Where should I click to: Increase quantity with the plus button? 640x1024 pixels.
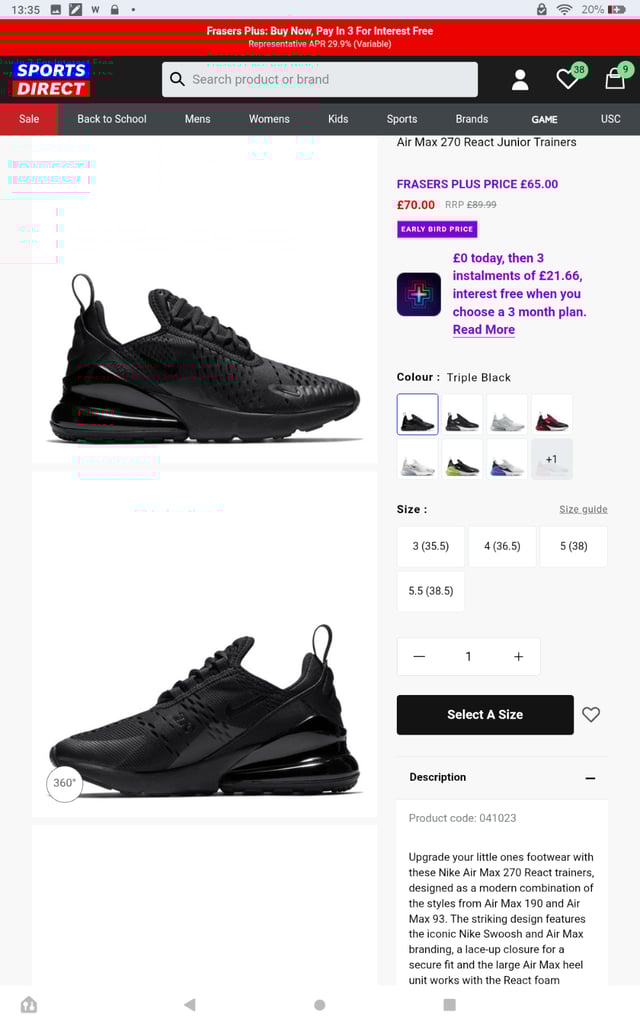coord(519,656)
